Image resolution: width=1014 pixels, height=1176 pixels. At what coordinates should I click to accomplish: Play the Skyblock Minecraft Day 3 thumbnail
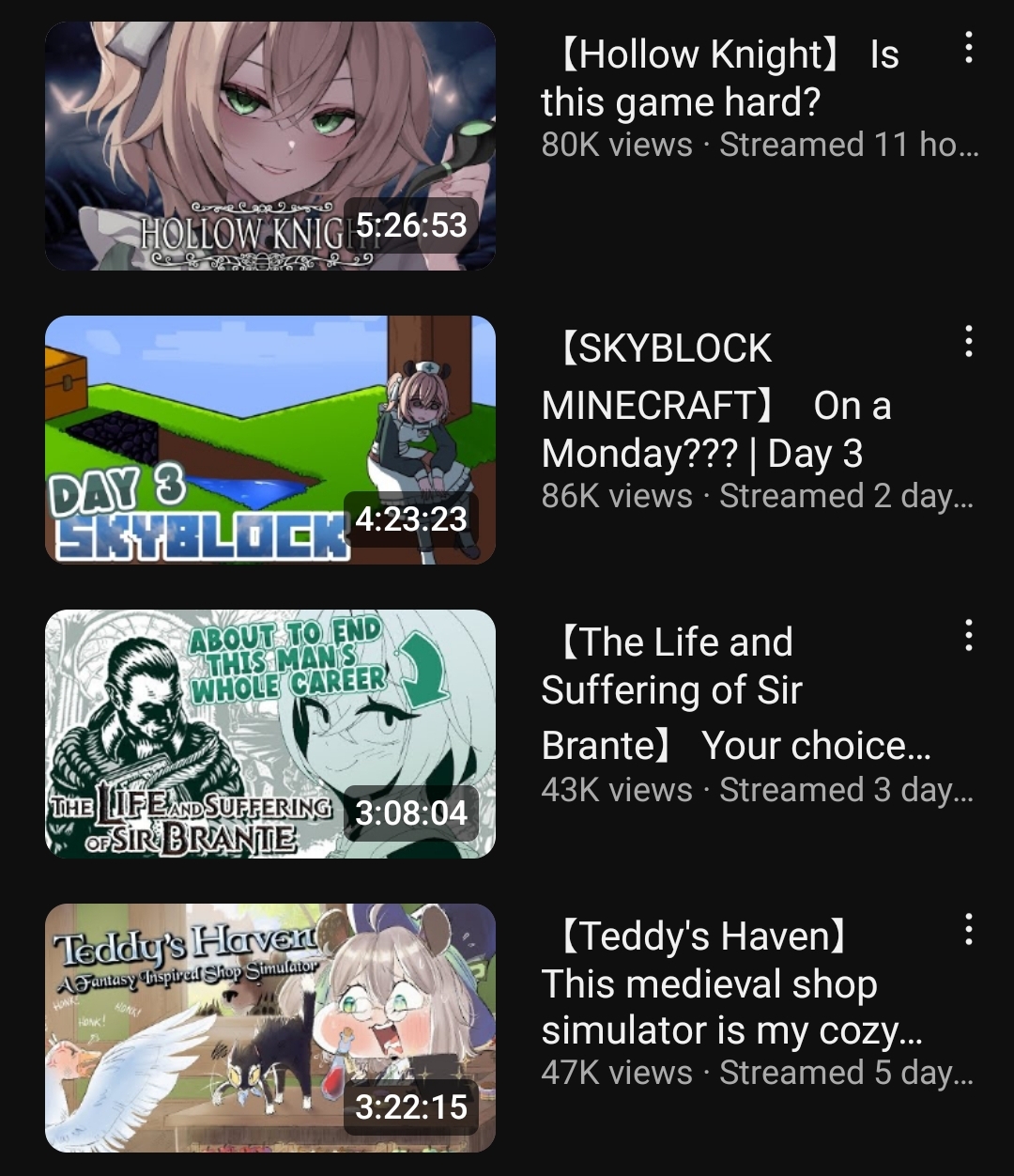[x=270, y=440]
